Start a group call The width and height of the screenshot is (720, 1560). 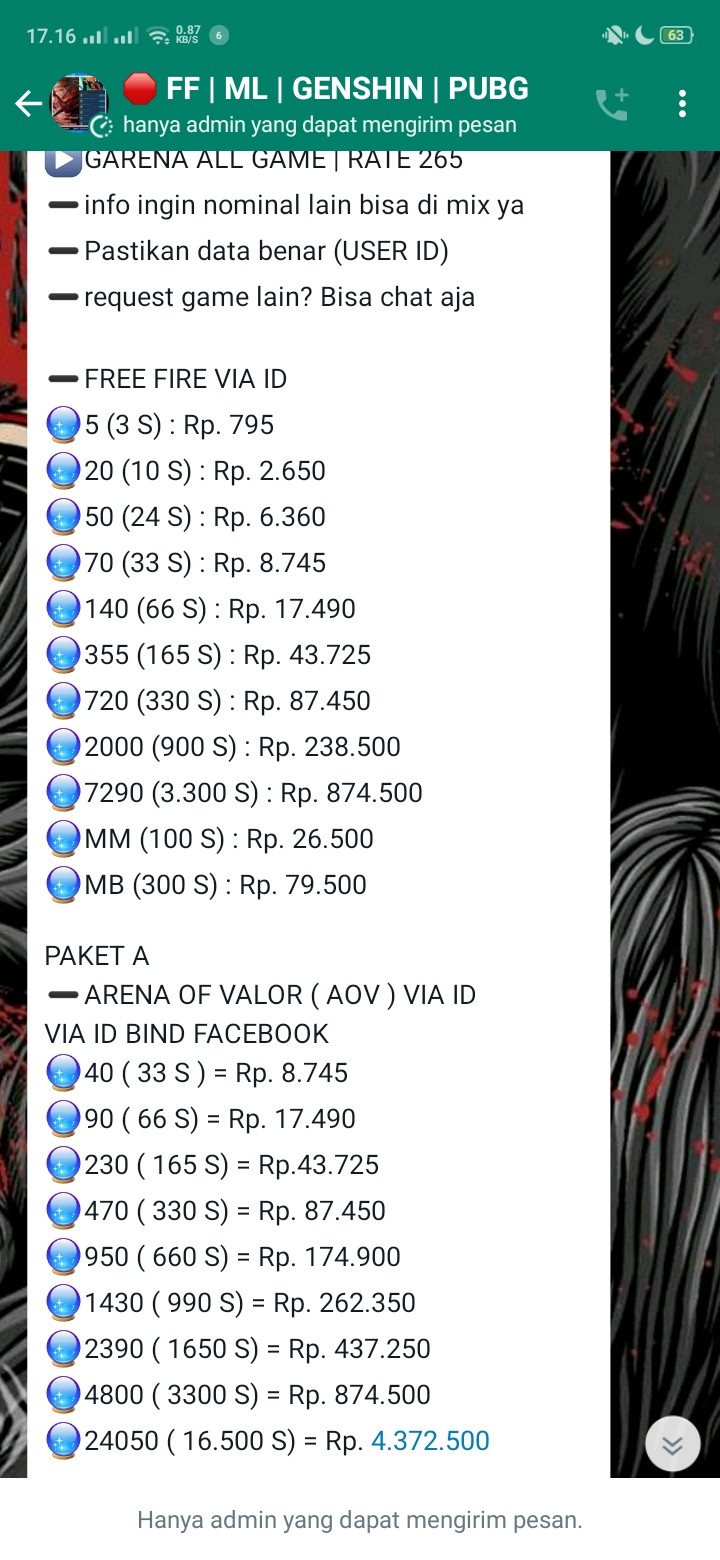point(612,103)
